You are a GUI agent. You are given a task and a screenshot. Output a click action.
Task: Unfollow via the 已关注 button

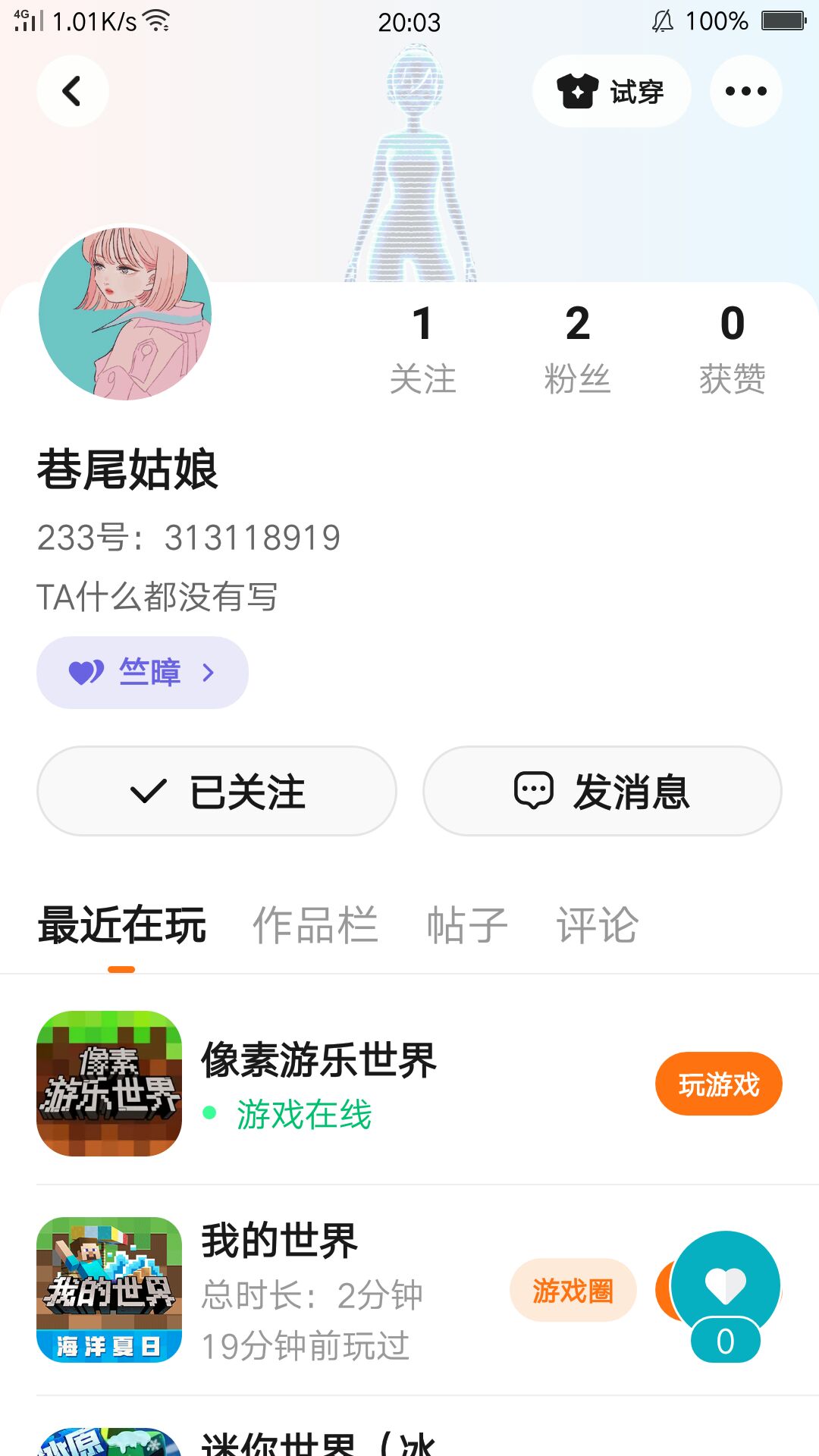click(217, 791)
